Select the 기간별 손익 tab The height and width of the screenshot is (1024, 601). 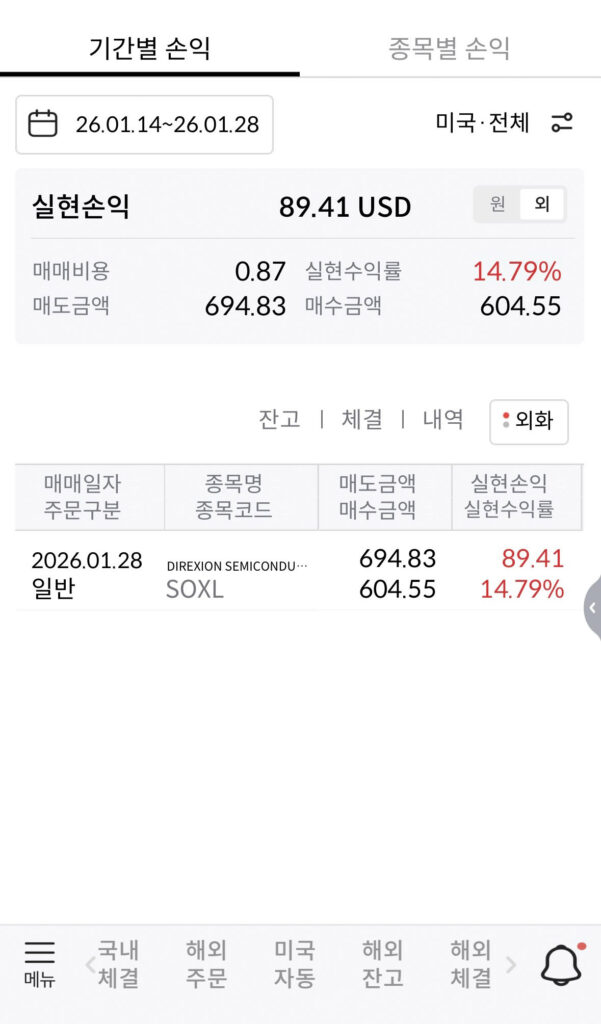[x=150, y=47]
